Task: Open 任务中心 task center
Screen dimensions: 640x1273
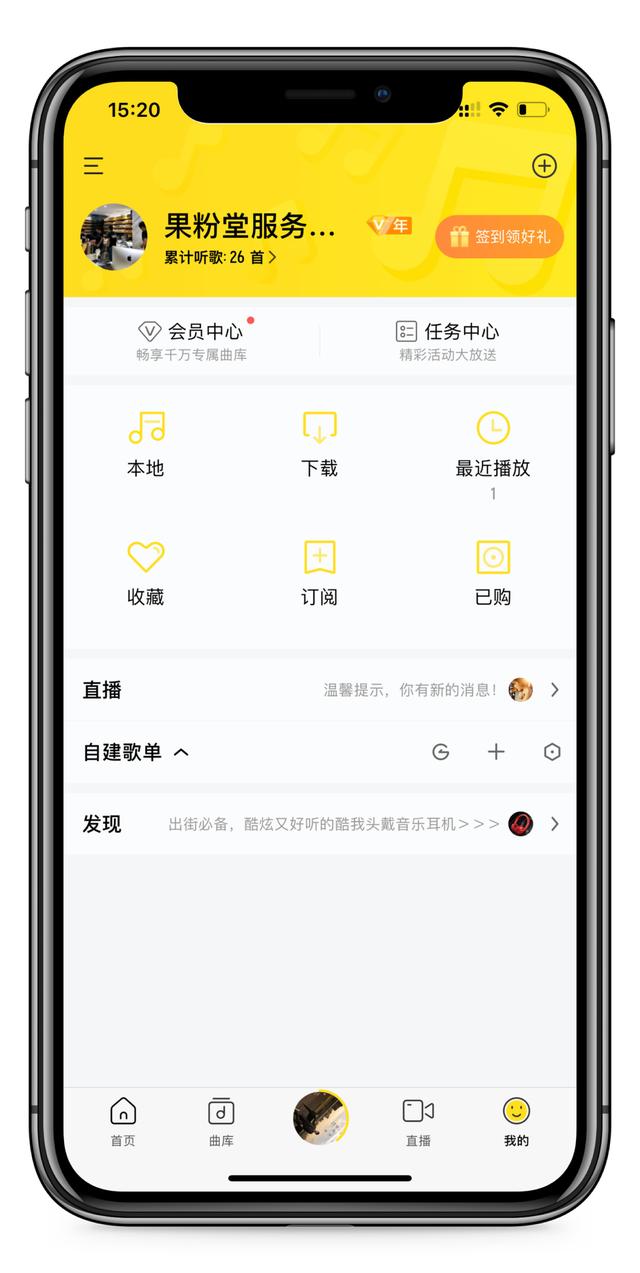Action: pos(447,340)
